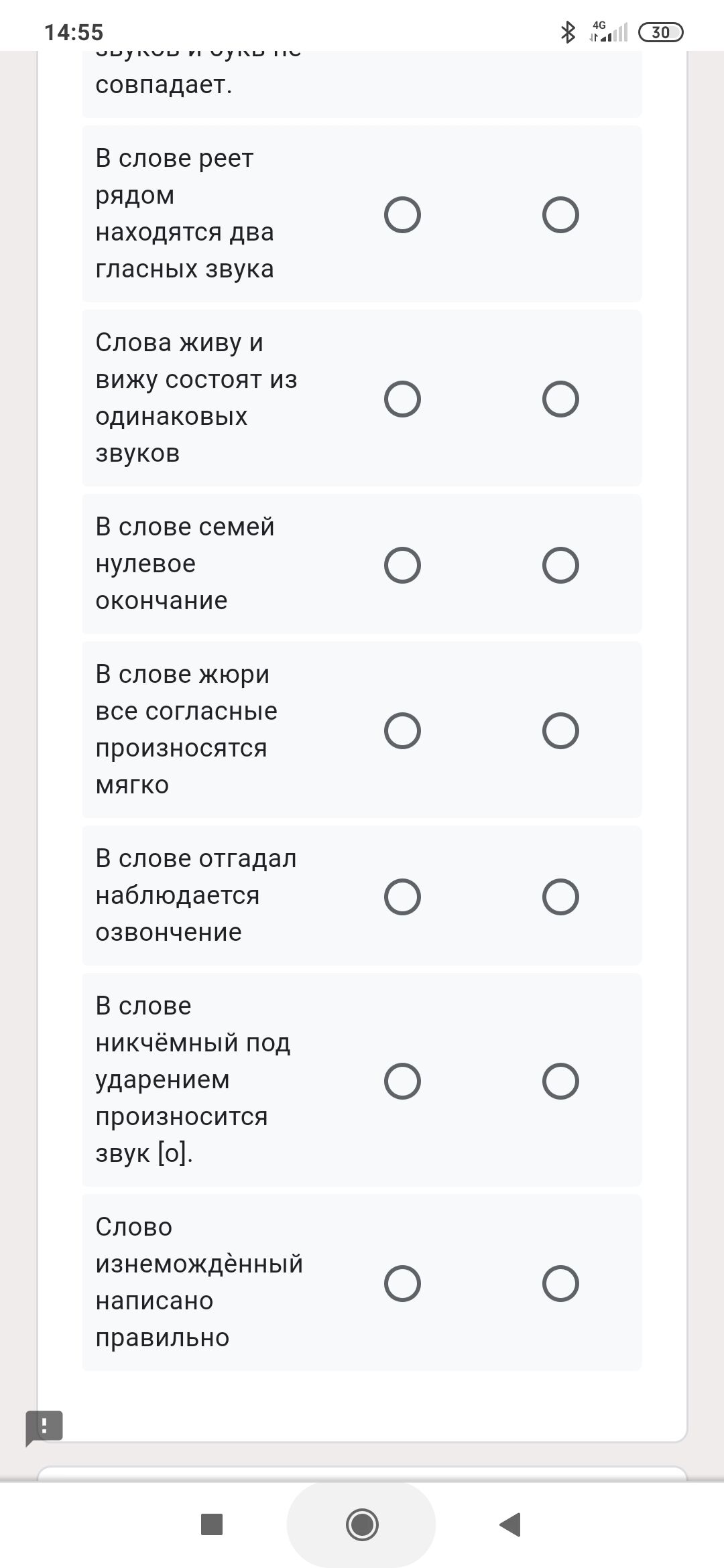Select second option for "реет" statement
724x1568 pixels.
[x=560, y=214]
